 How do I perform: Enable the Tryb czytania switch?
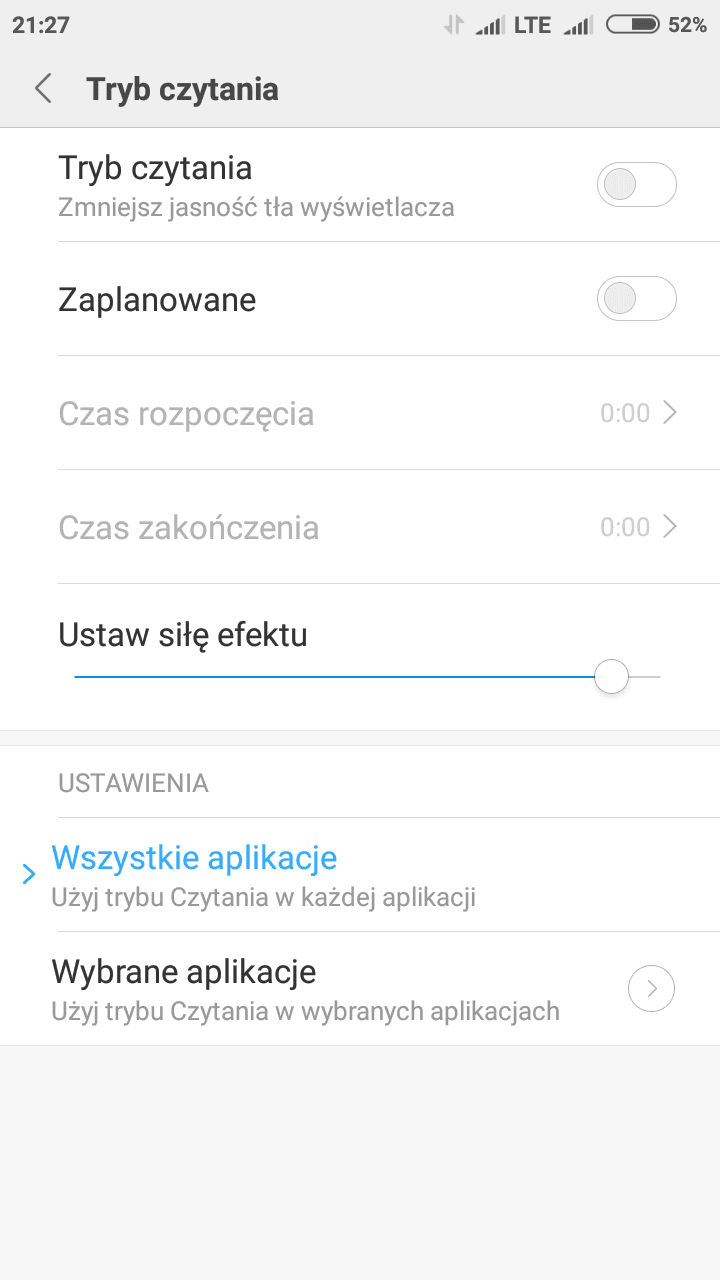point(637,185)
